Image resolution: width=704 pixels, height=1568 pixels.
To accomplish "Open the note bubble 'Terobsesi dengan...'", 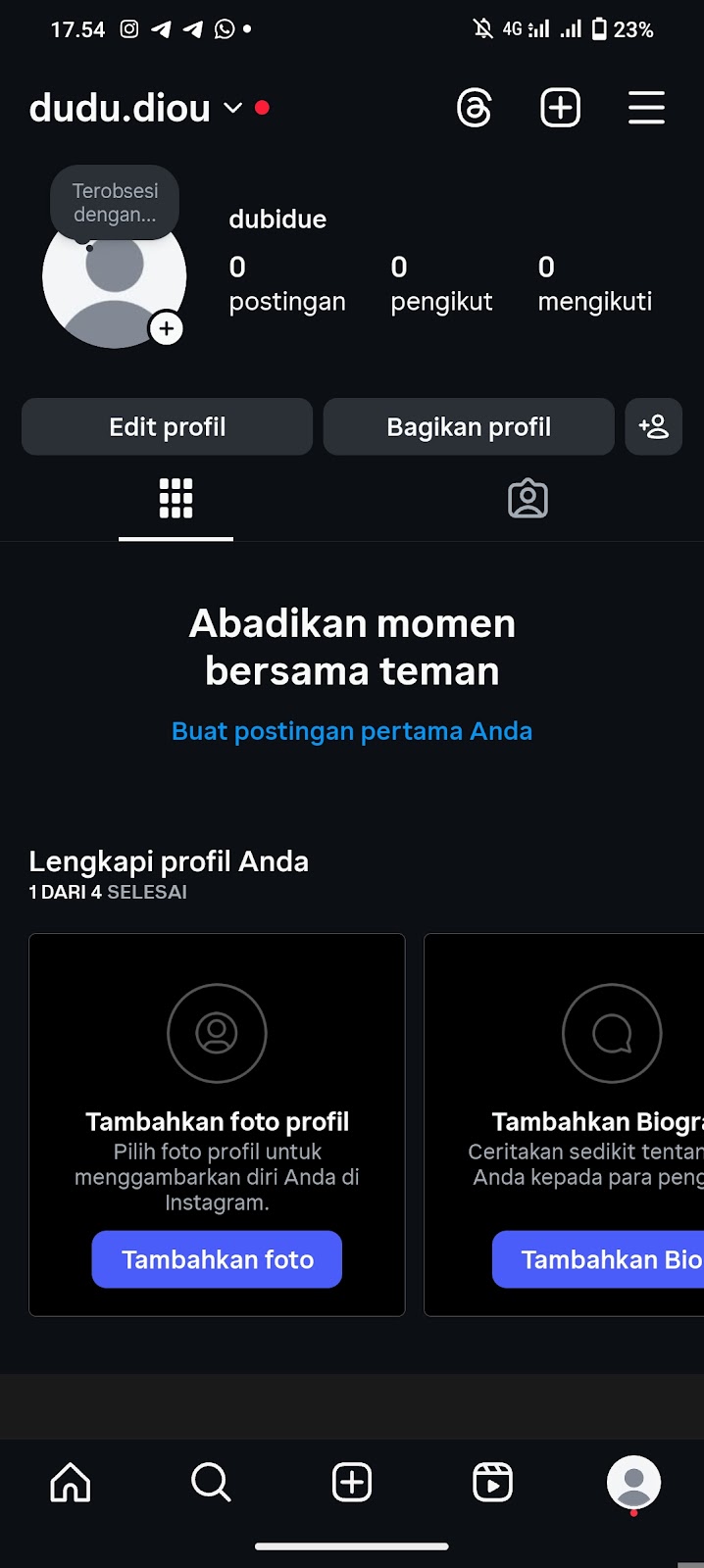I will pyautogui.click(x=115, y=203).
